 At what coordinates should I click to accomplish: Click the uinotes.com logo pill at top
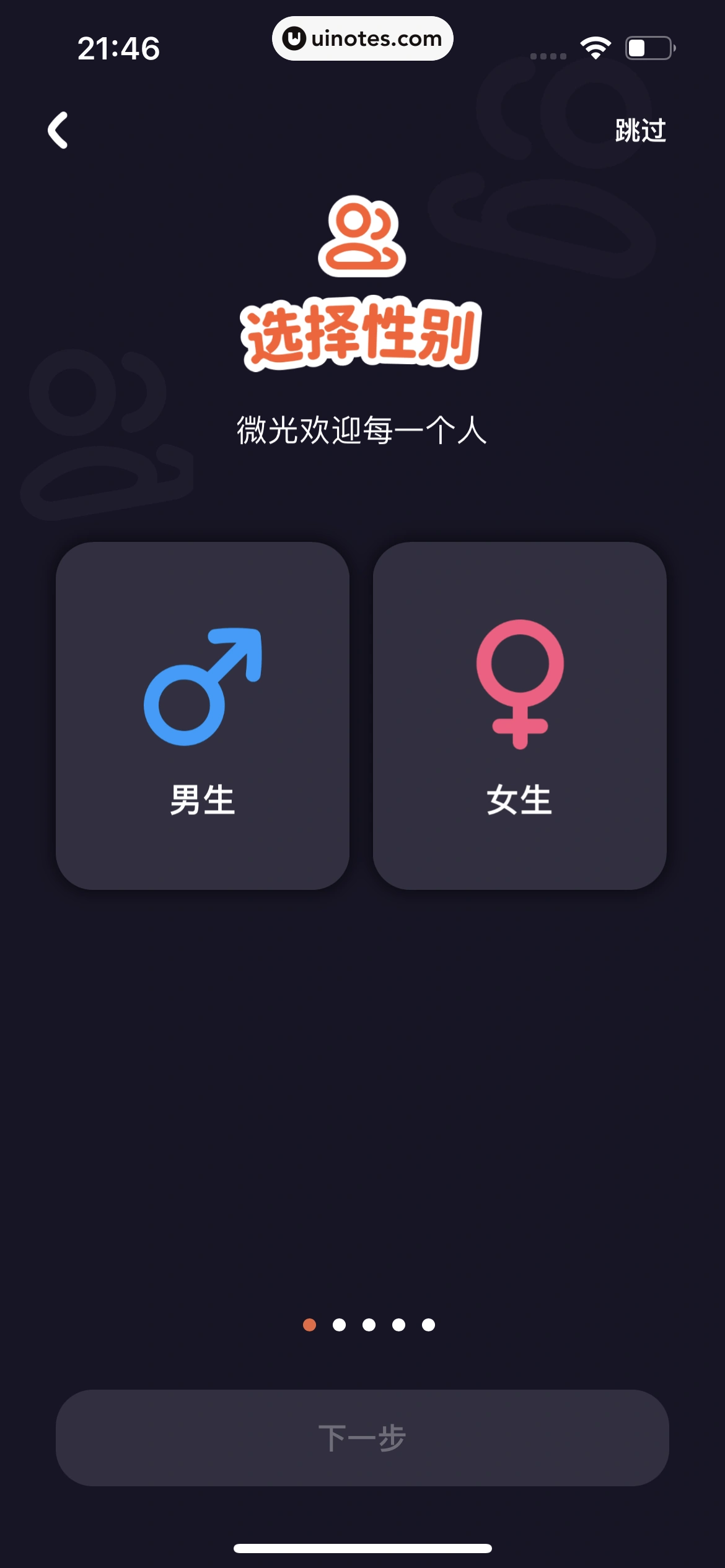[x=362, y=38]
